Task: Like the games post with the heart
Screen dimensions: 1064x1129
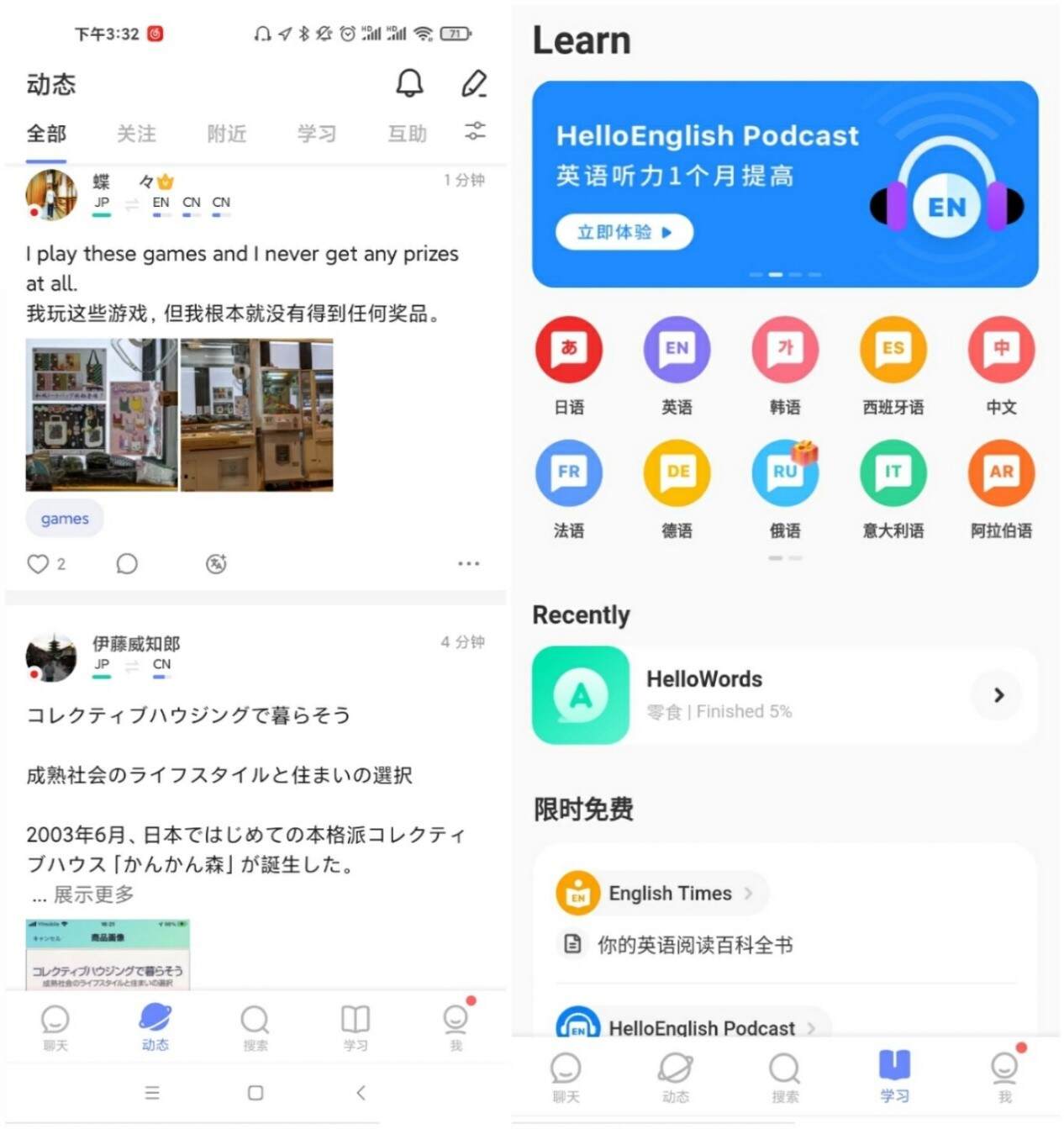Action: click(x=40, y=564)
